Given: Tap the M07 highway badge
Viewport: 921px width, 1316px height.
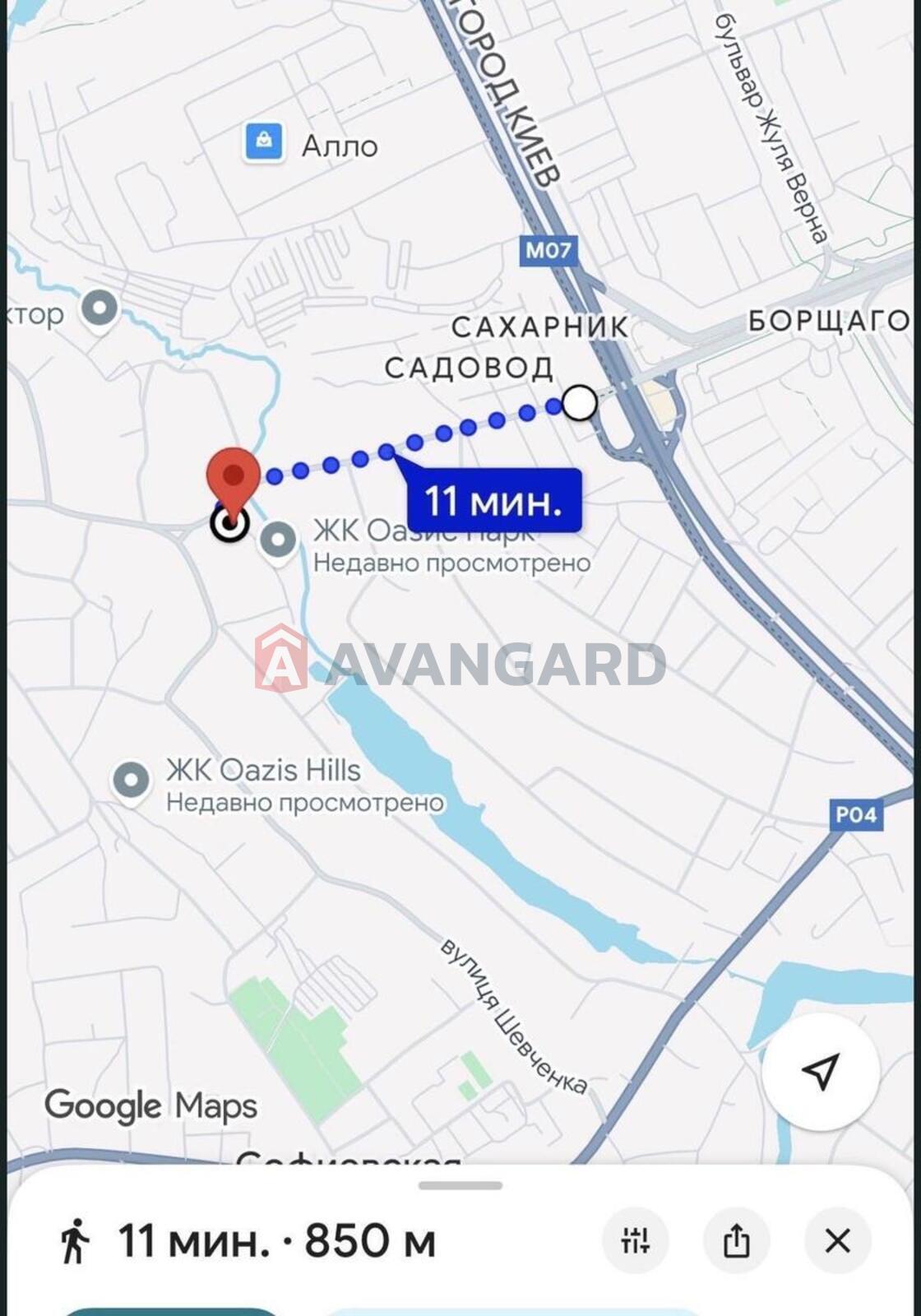Looking at the screenshot, I should click(551, 250).
